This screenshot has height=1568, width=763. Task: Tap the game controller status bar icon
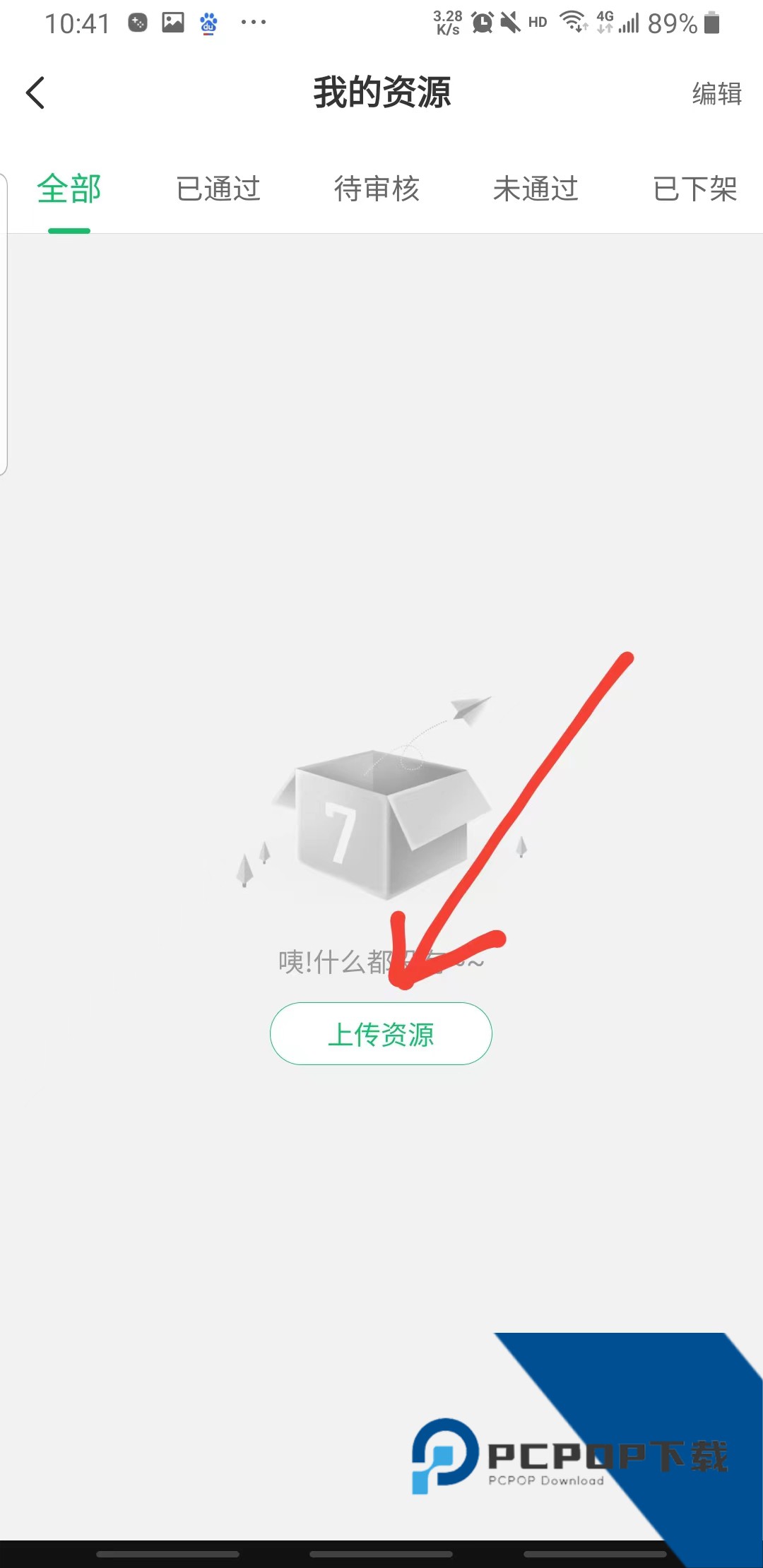(139, 23)
